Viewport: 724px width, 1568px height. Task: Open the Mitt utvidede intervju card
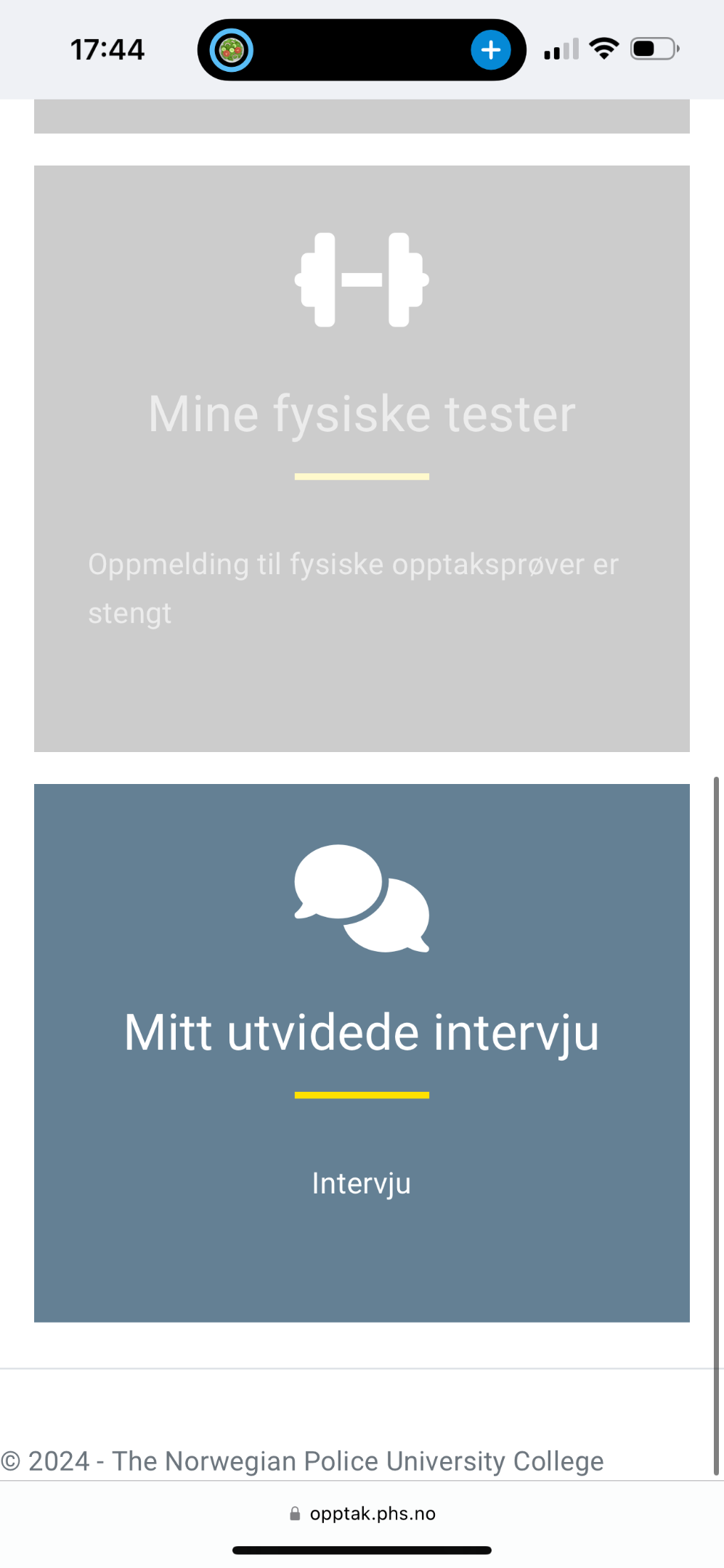point(362,1053)
